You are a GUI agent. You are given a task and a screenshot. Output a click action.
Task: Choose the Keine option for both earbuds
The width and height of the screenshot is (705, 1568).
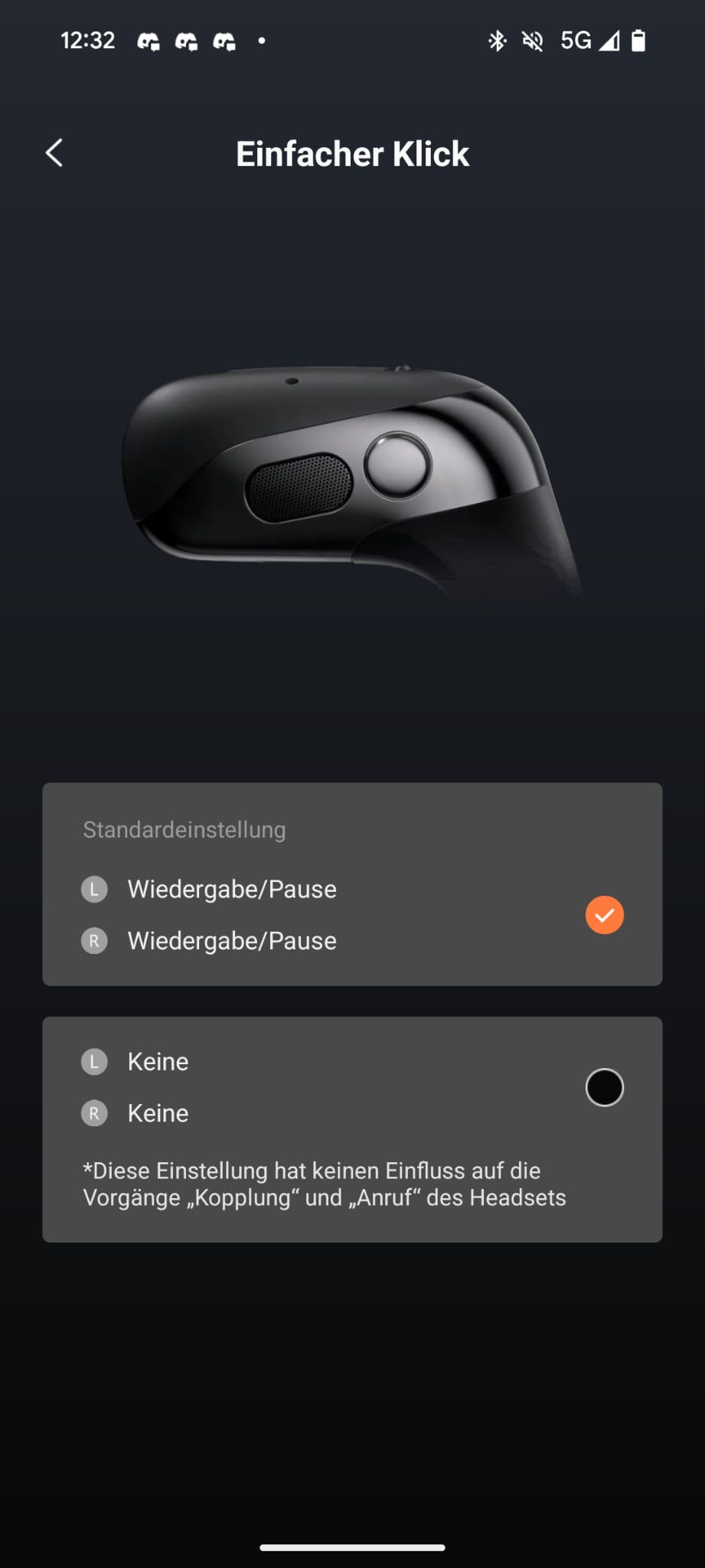352,1129
